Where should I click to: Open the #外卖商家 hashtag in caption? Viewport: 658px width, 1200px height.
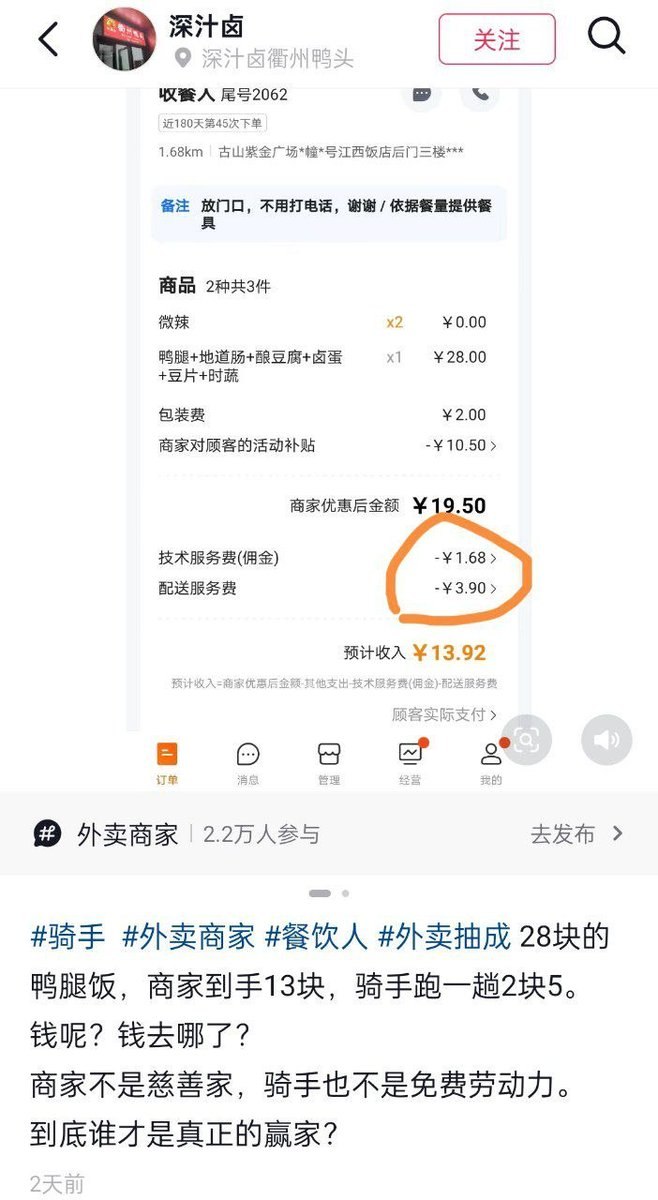(x=187, y=938)
